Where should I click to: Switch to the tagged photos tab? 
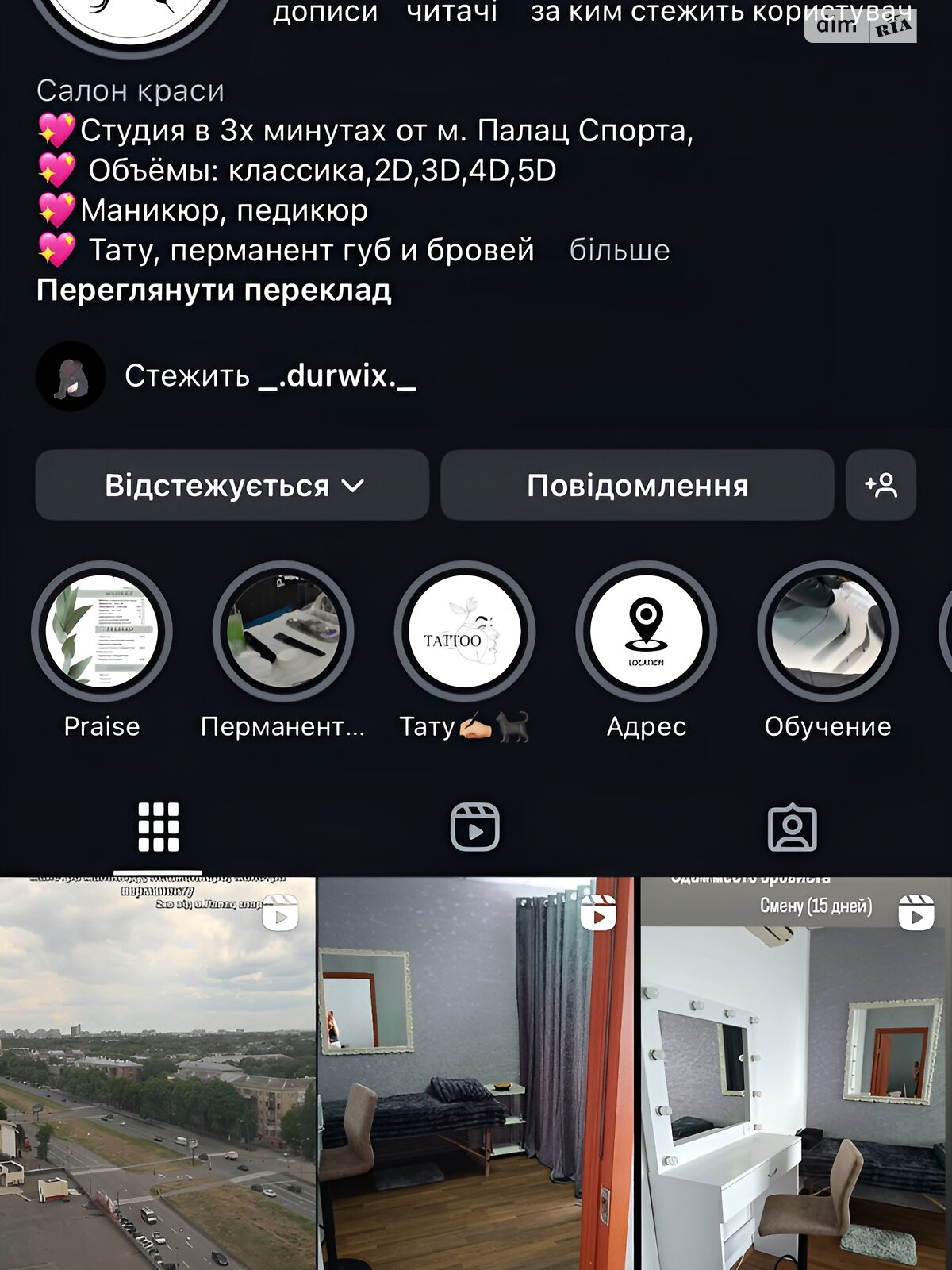point(792,827)
